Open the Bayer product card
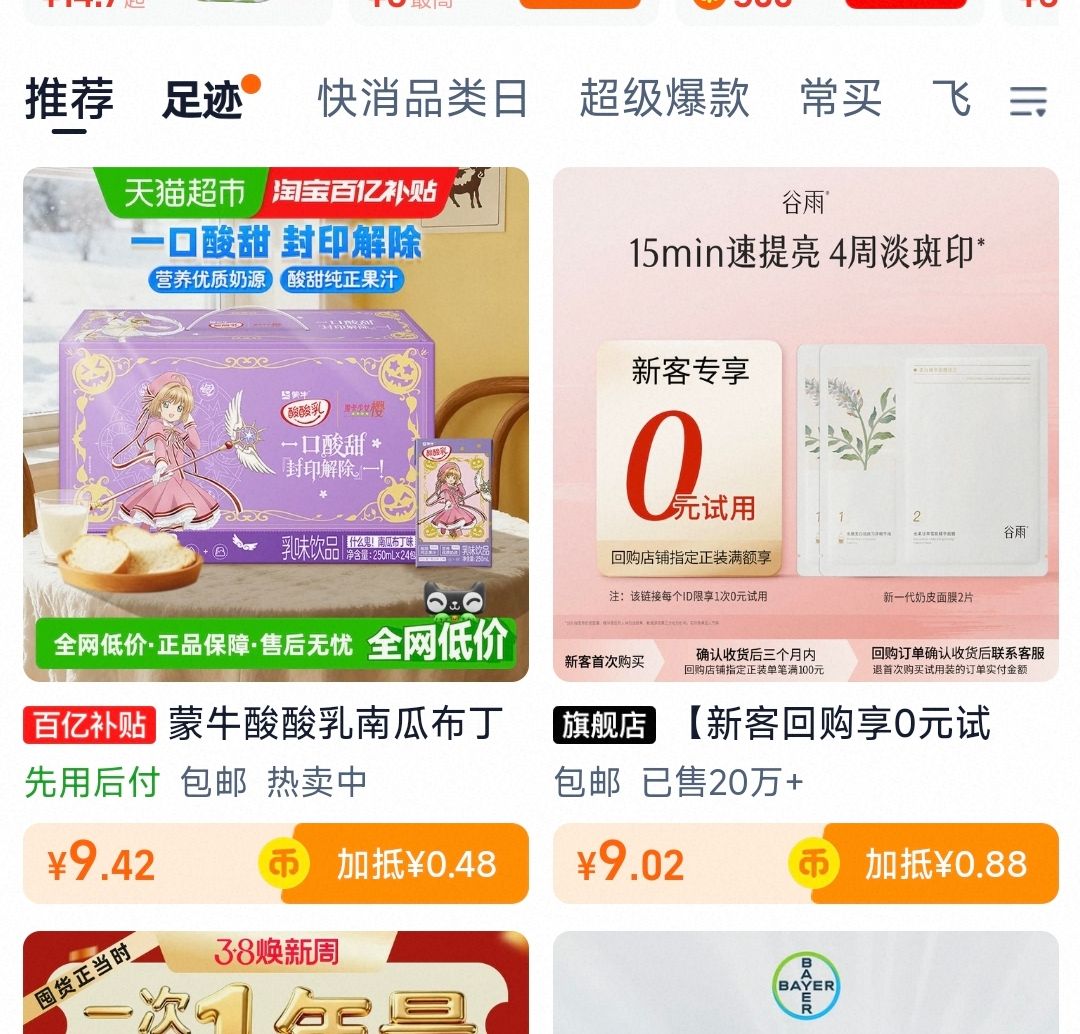The image size is (1080, 1034). pos(805,983)
